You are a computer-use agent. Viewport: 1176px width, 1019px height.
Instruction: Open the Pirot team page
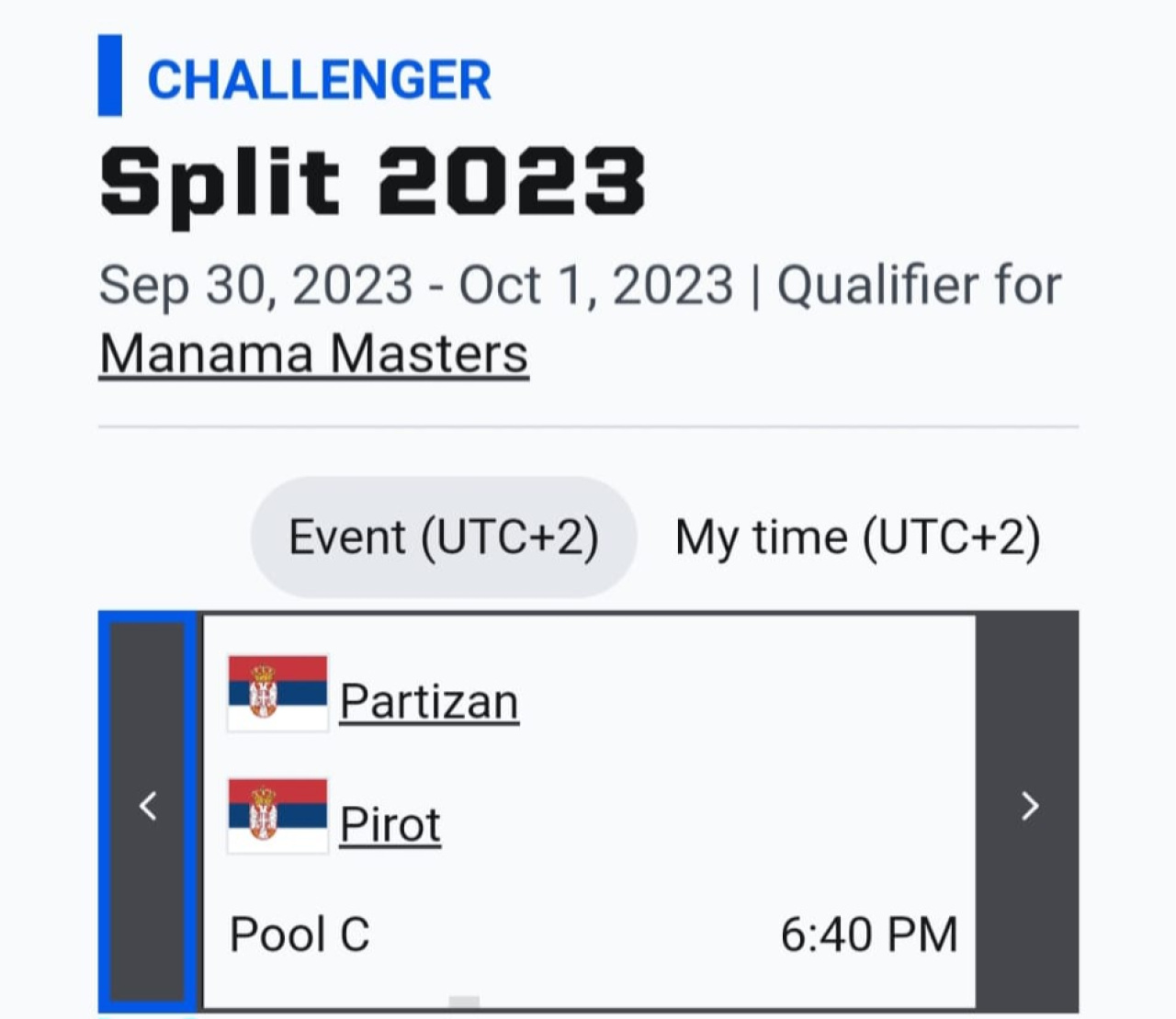390,824
